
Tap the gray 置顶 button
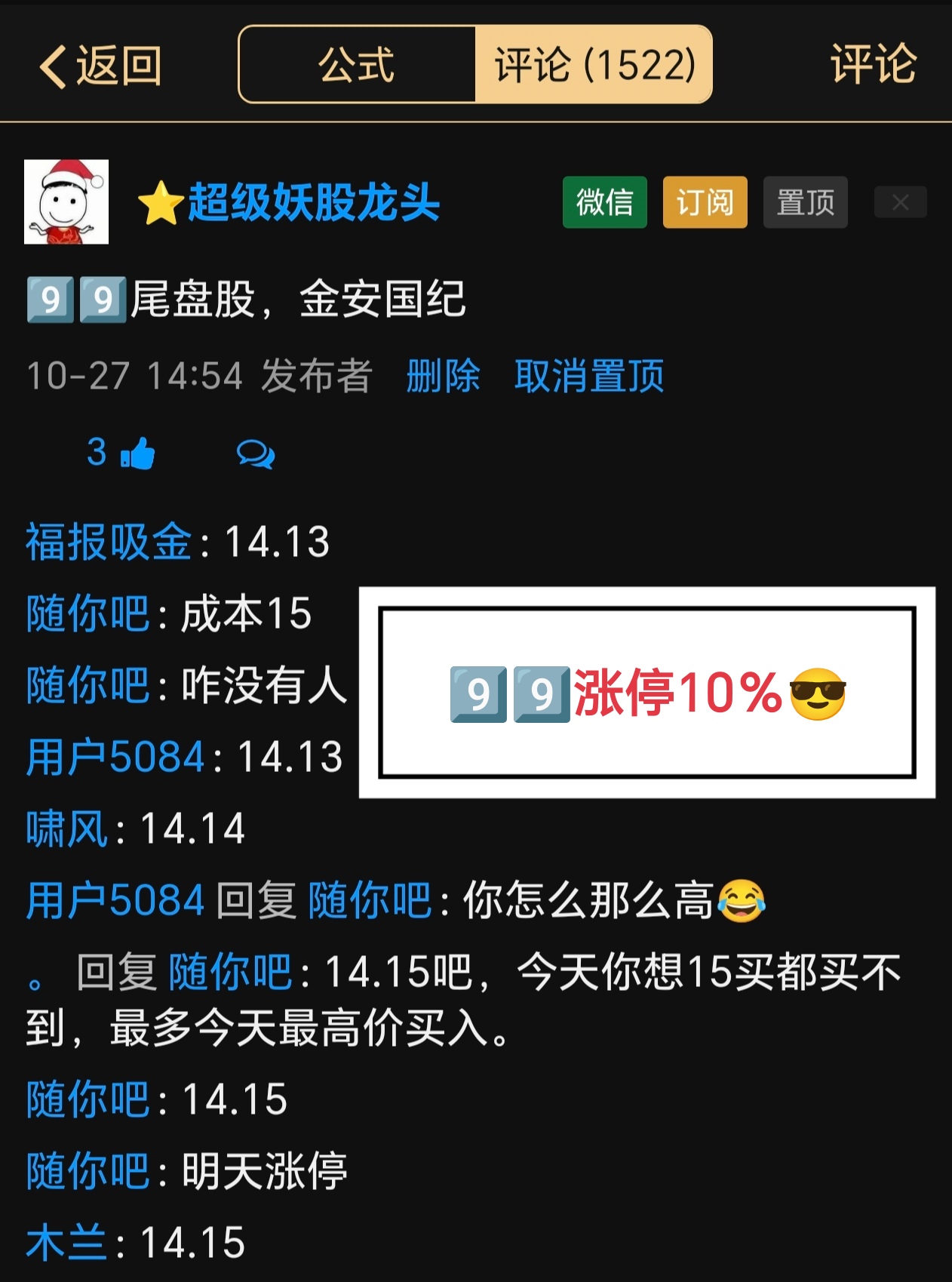coord(805,202)
